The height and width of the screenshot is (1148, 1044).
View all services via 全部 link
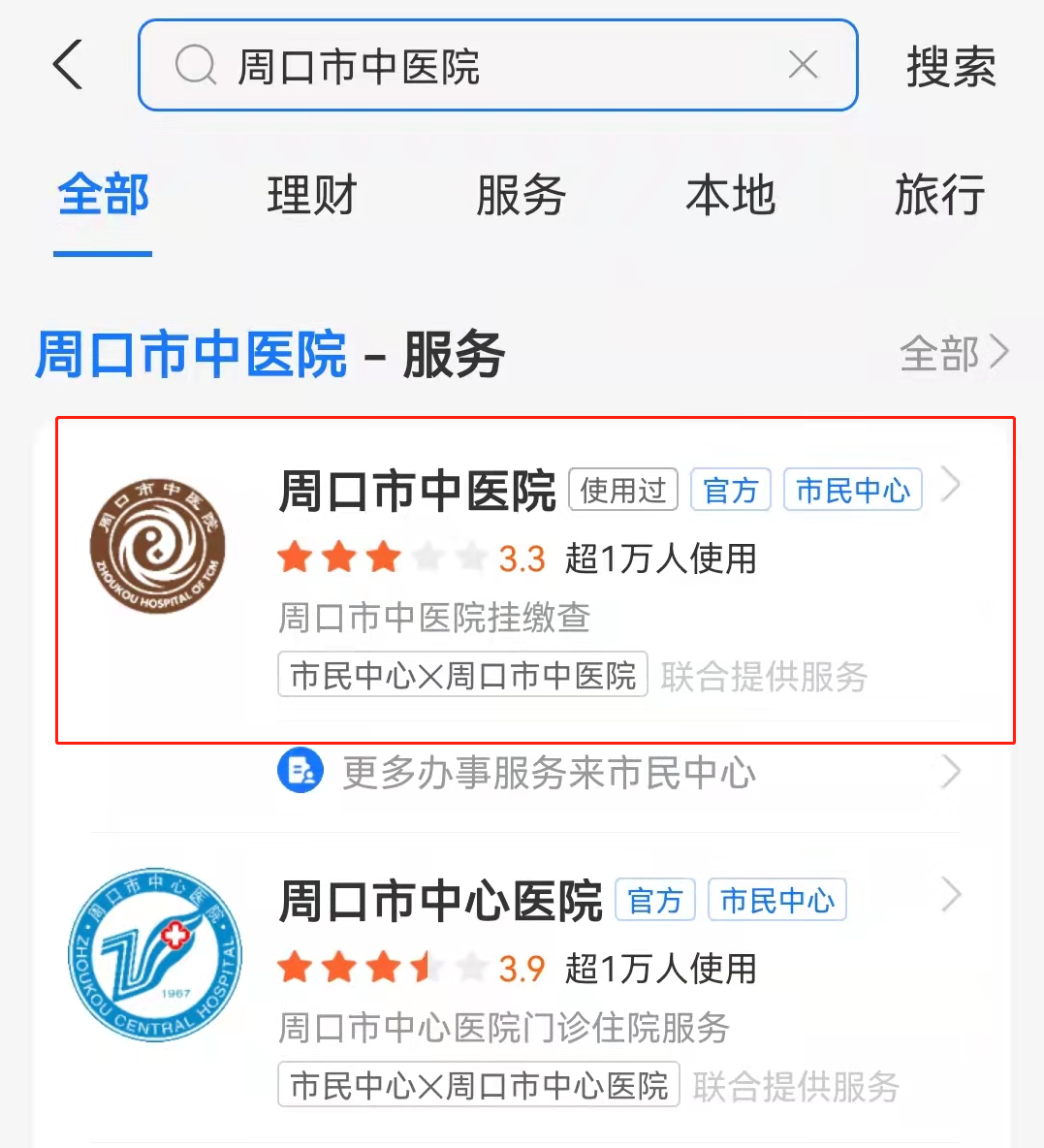point(953,353)
